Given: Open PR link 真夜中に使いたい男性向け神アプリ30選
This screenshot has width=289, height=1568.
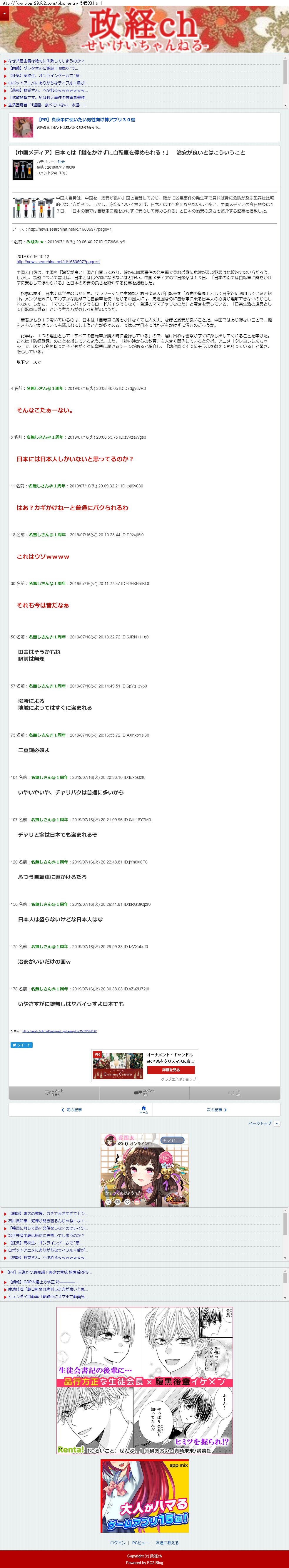Looking at the screenshot, I should click(86, 120).
